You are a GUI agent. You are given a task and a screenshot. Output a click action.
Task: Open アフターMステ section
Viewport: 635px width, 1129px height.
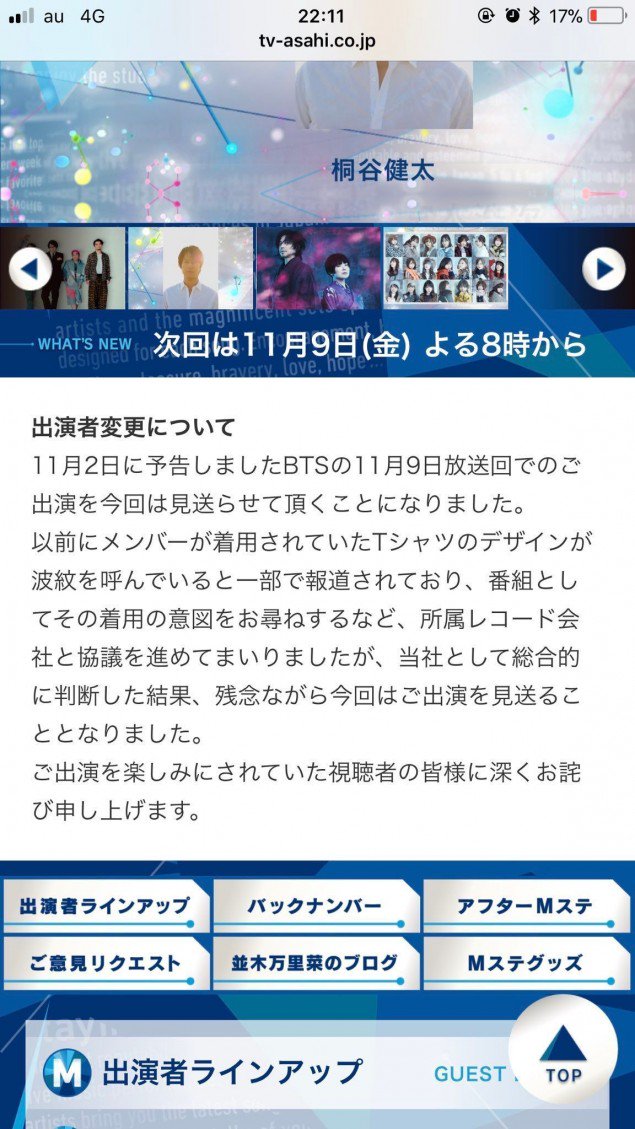[x=525, y=907]
